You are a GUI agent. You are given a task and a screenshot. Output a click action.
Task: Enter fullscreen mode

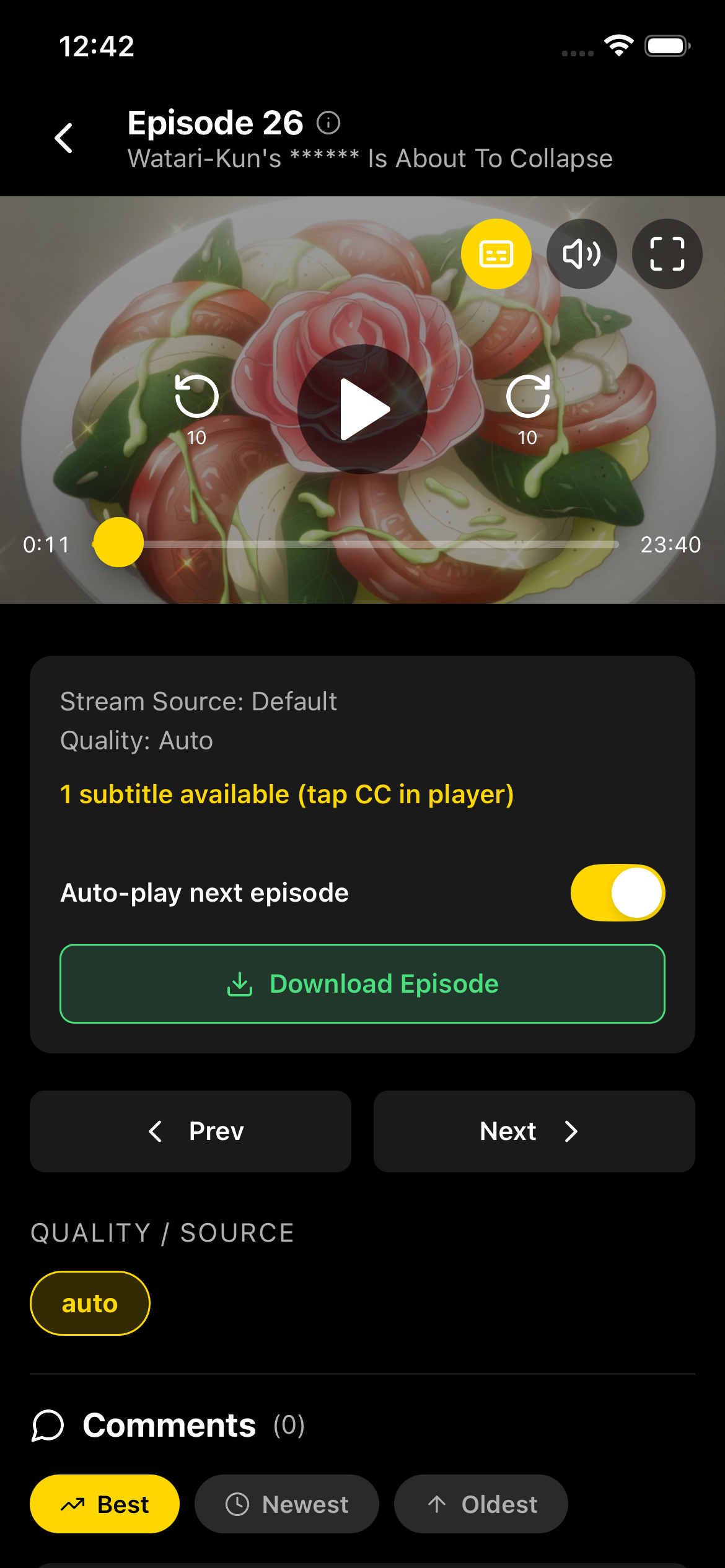point(667,254)
